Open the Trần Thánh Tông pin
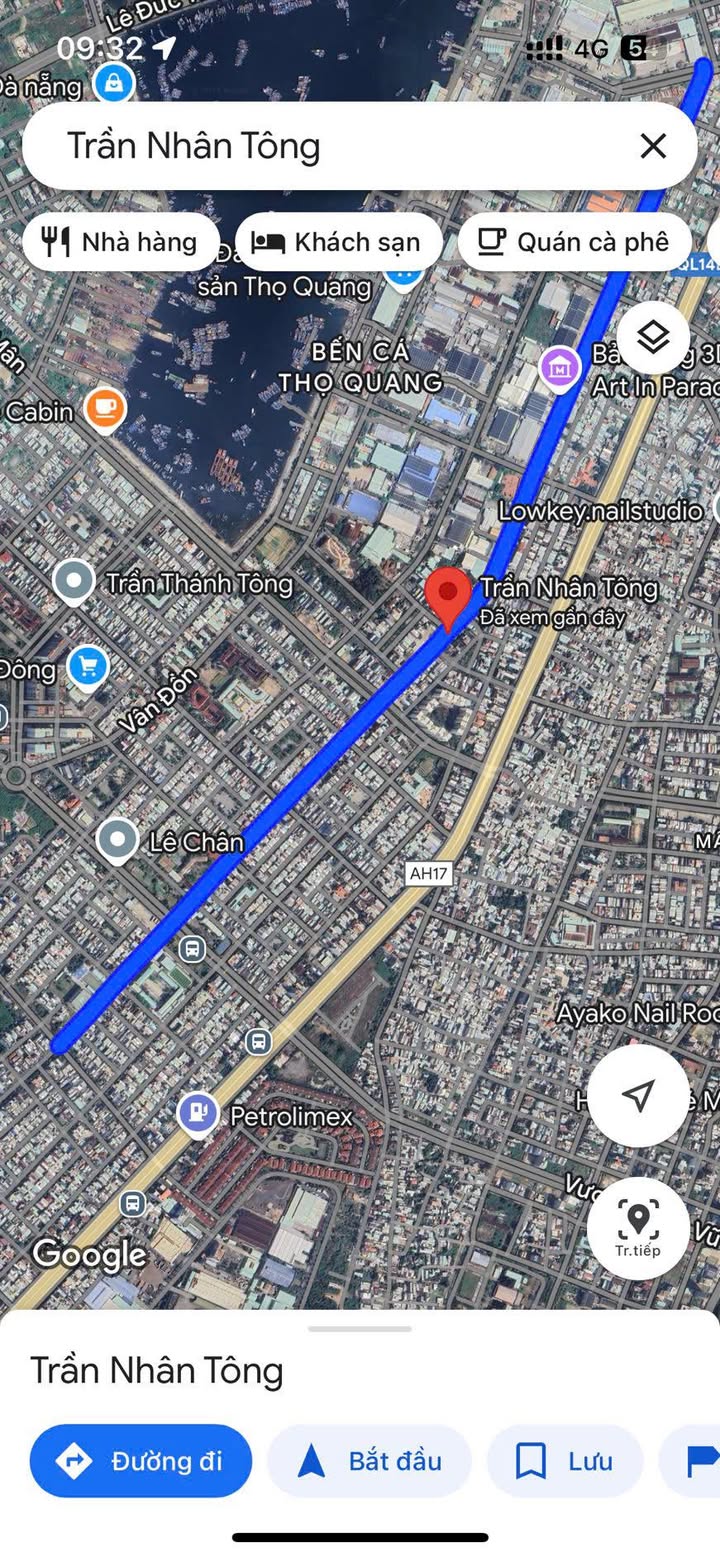Image resolution: width=720 pixels, height=1557 pixels. [73, 582]
